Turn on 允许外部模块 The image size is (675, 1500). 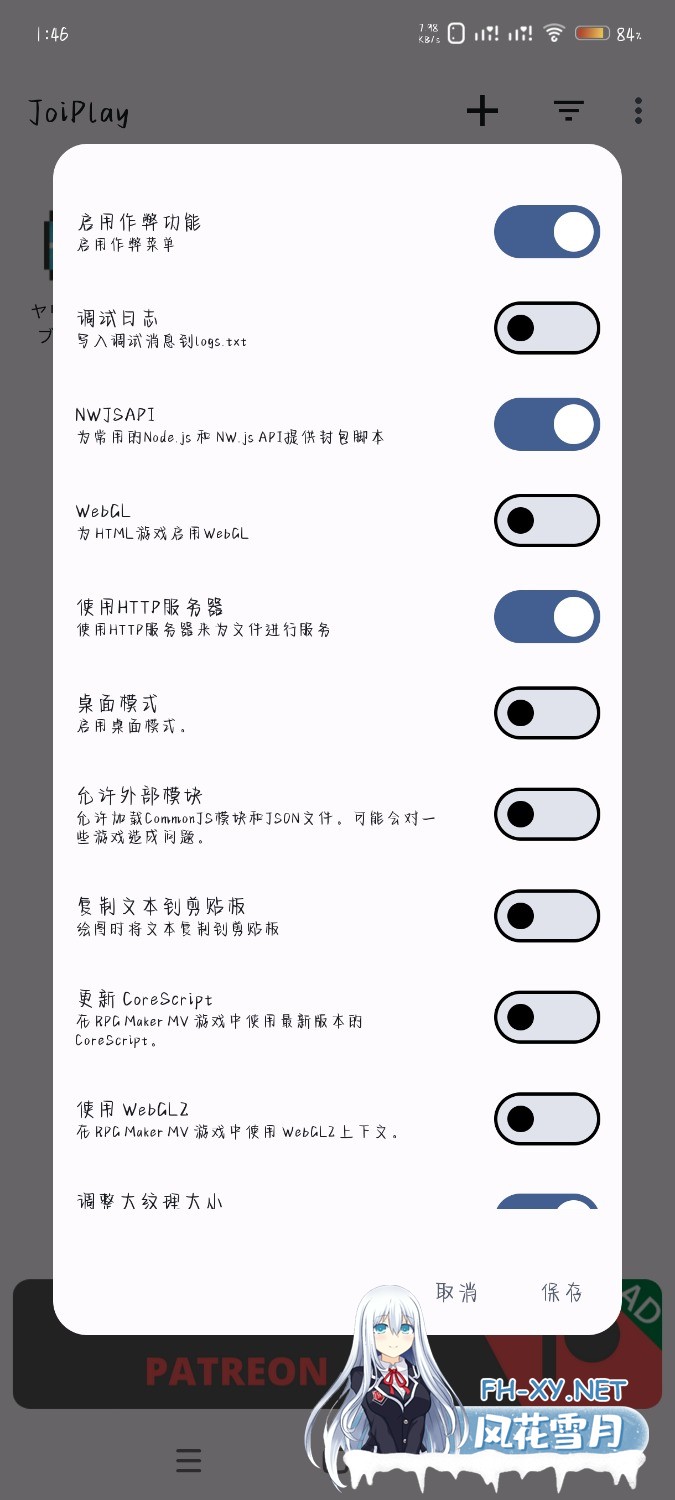coord(546,814)
